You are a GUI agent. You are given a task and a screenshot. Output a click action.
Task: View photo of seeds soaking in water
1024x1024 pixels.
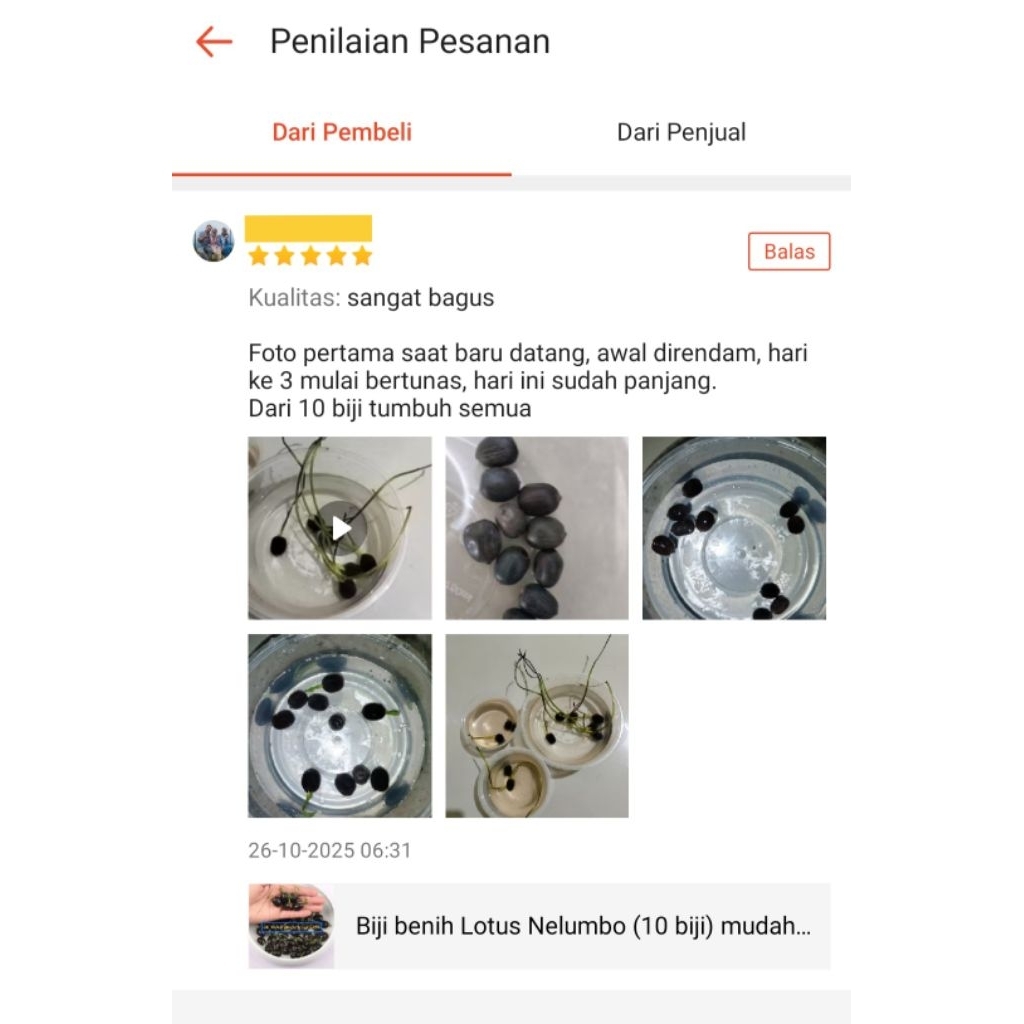click(x=734, y=528)
